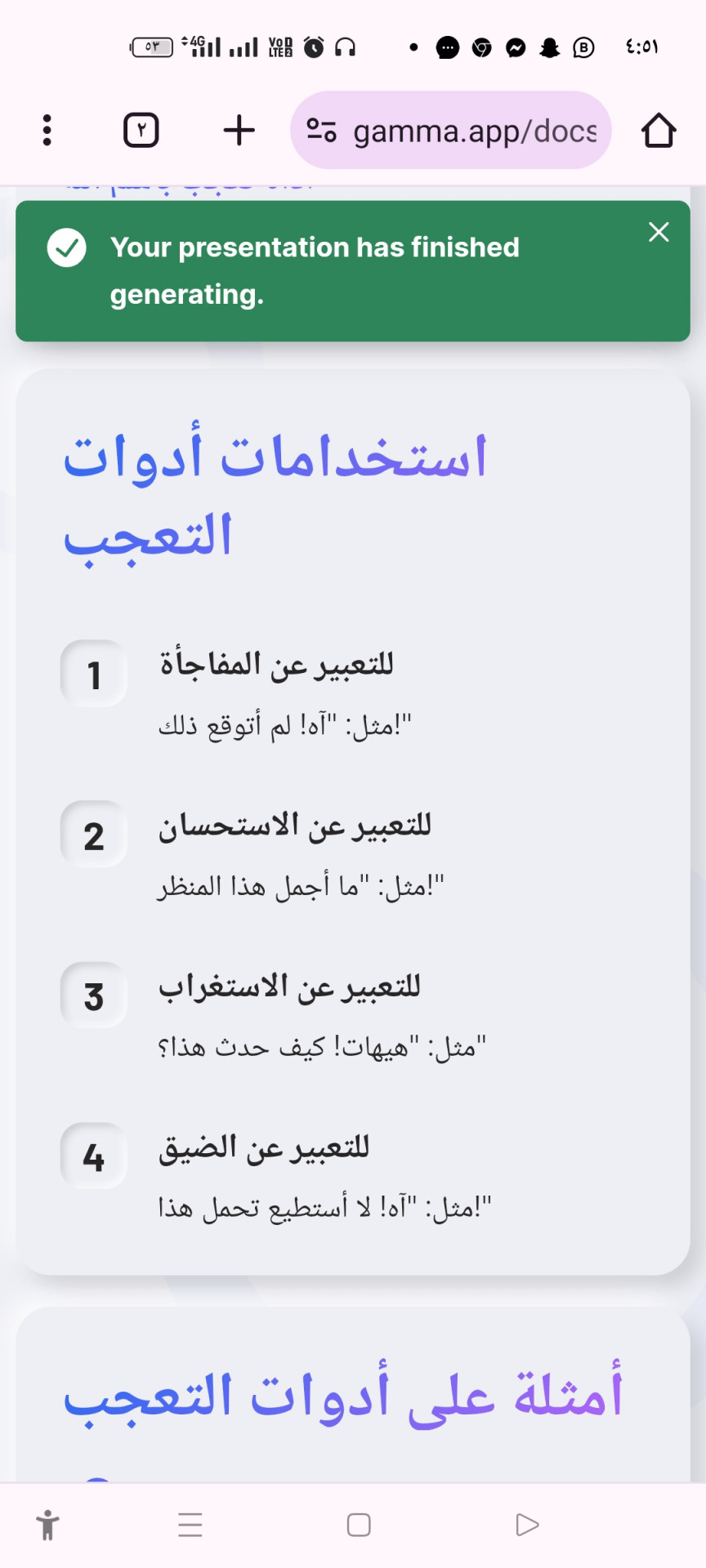The width and height of the screenshot is (706, 1568).
Task: Open the accessibility shortcut
Action: (48, 1525)
